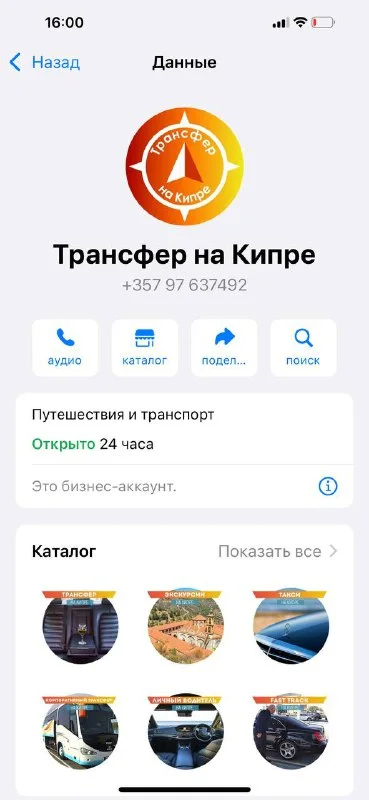Open the каталог button
The height and width of the screenshot is (800, 369).
pyautogui.click(x=144, y=347)
